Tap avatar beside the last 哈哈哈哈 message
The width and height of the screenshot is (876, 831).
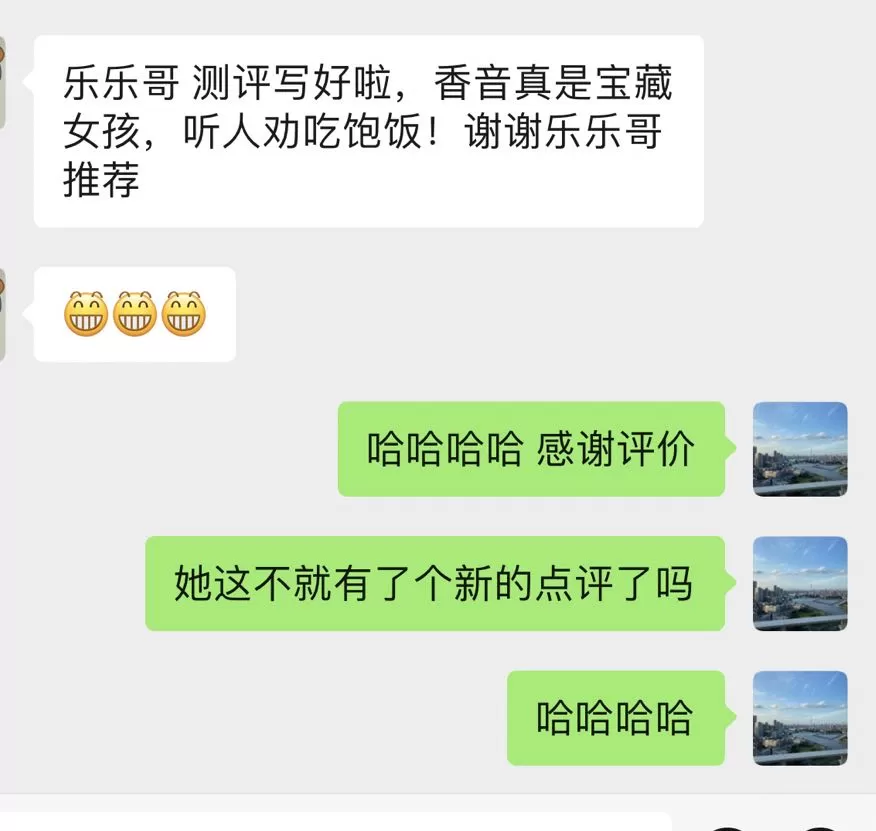pos(800,718)
